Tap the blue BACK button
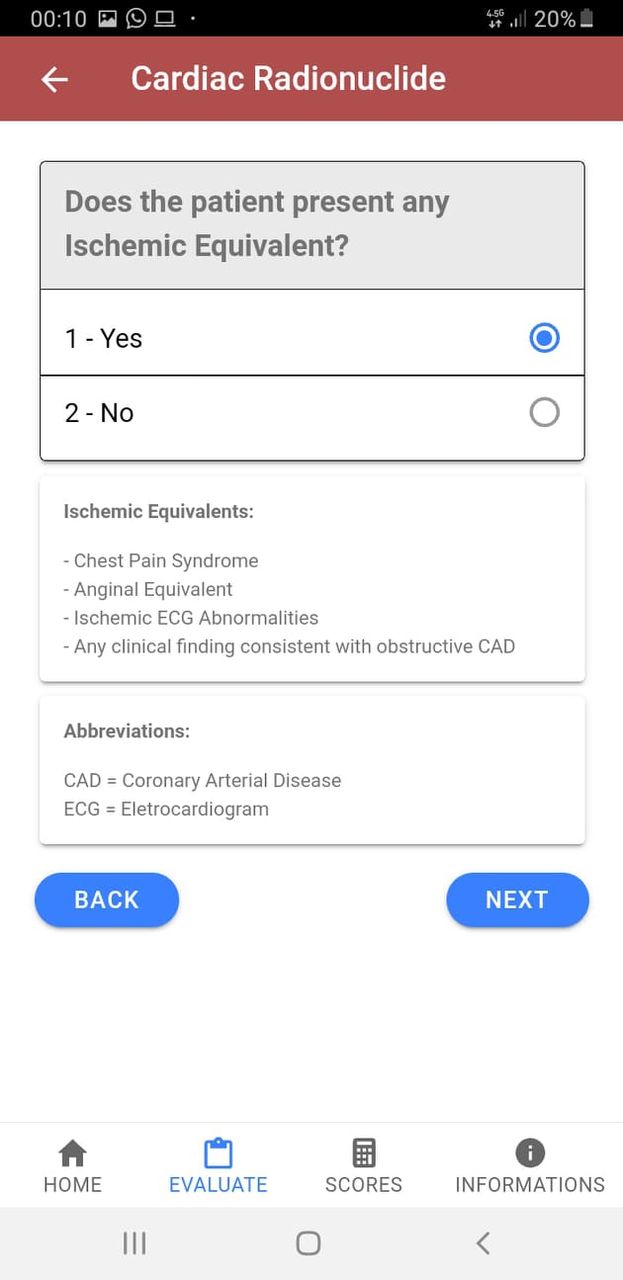 (x=107, y=900)
